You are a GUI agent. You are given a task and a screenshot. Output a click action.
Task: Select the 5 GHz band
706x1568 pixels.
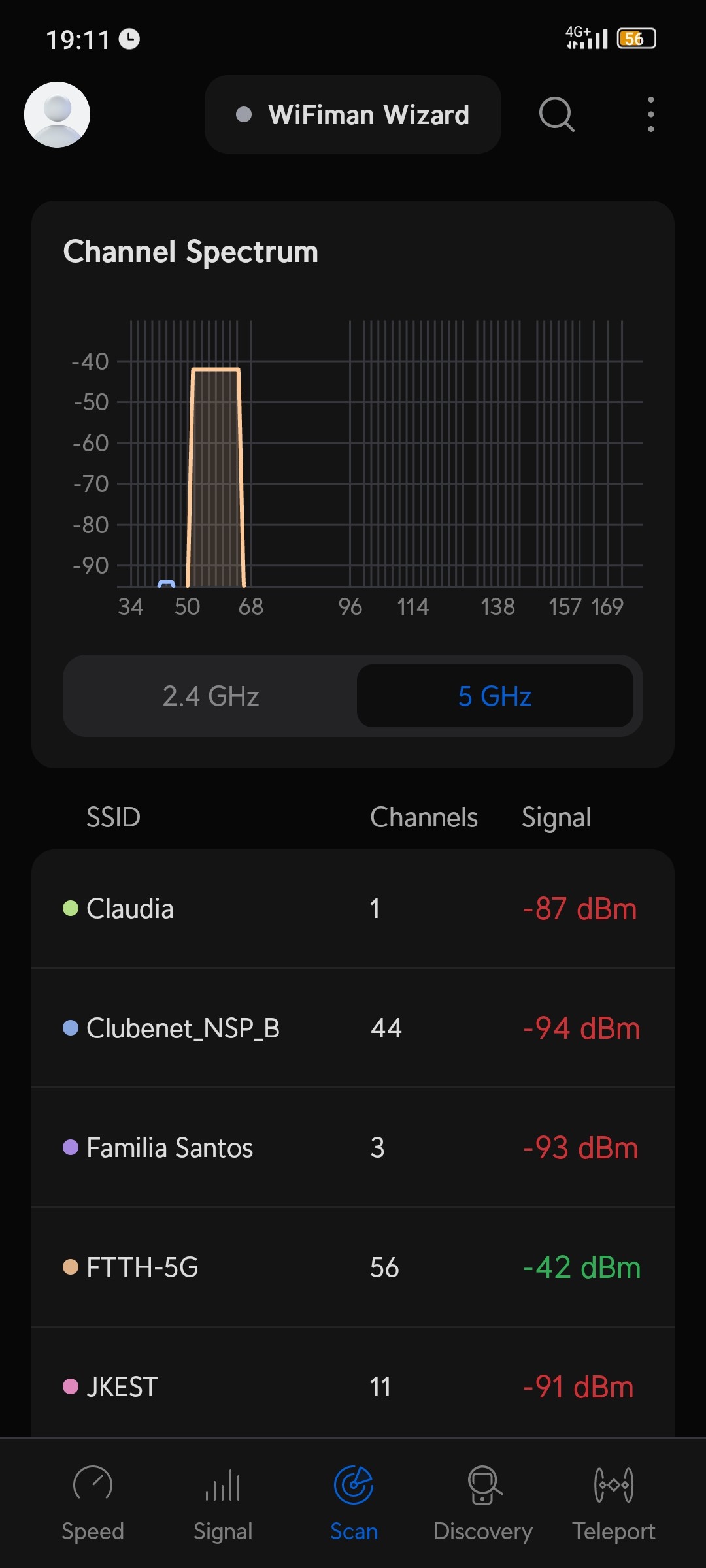coord(495,696)
